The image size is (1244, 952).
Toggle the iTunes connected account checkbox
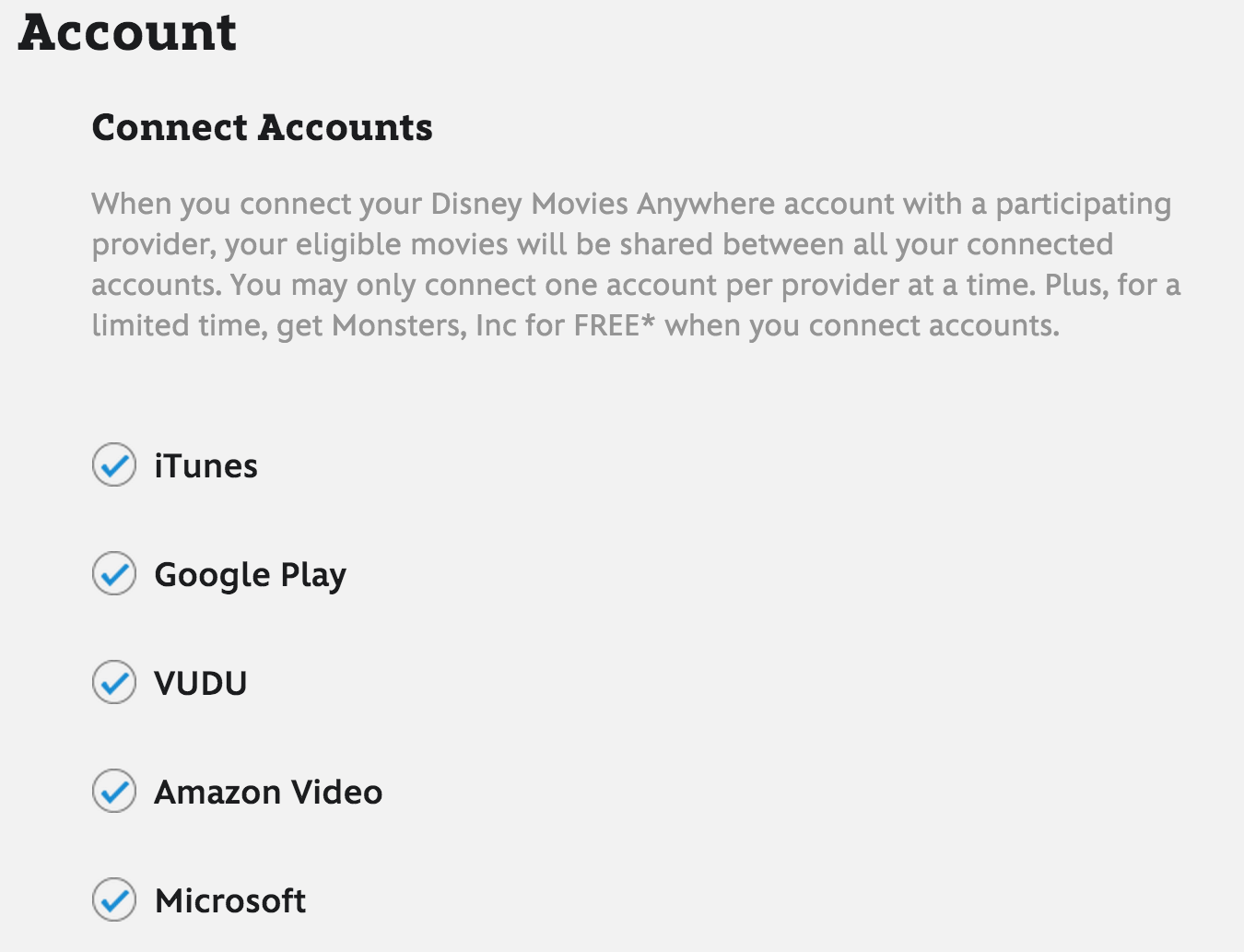[x=114, y=465]
